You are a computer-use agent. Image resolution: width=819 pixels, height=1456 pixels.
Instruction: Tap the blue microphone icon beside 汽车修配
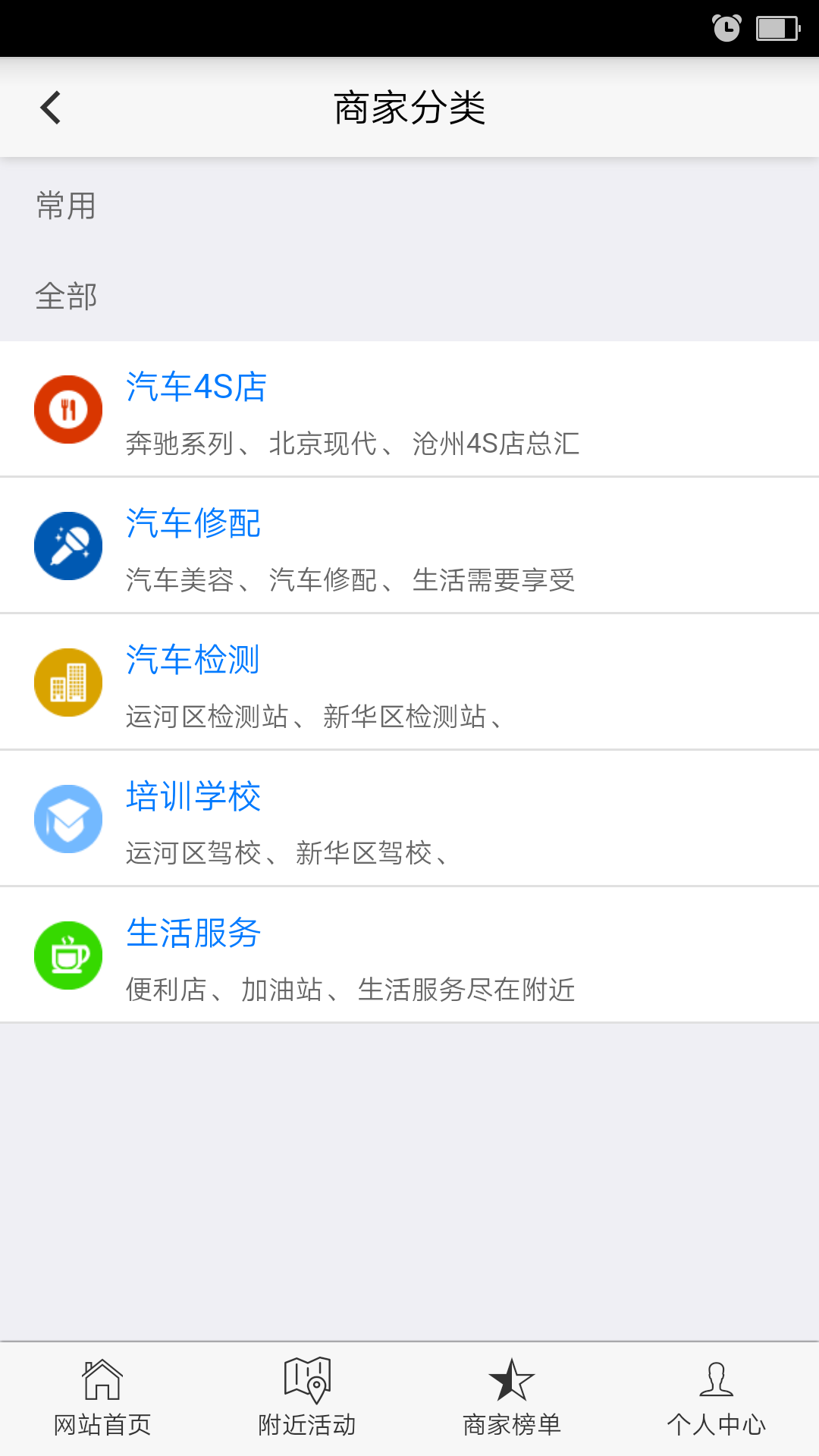68,545
